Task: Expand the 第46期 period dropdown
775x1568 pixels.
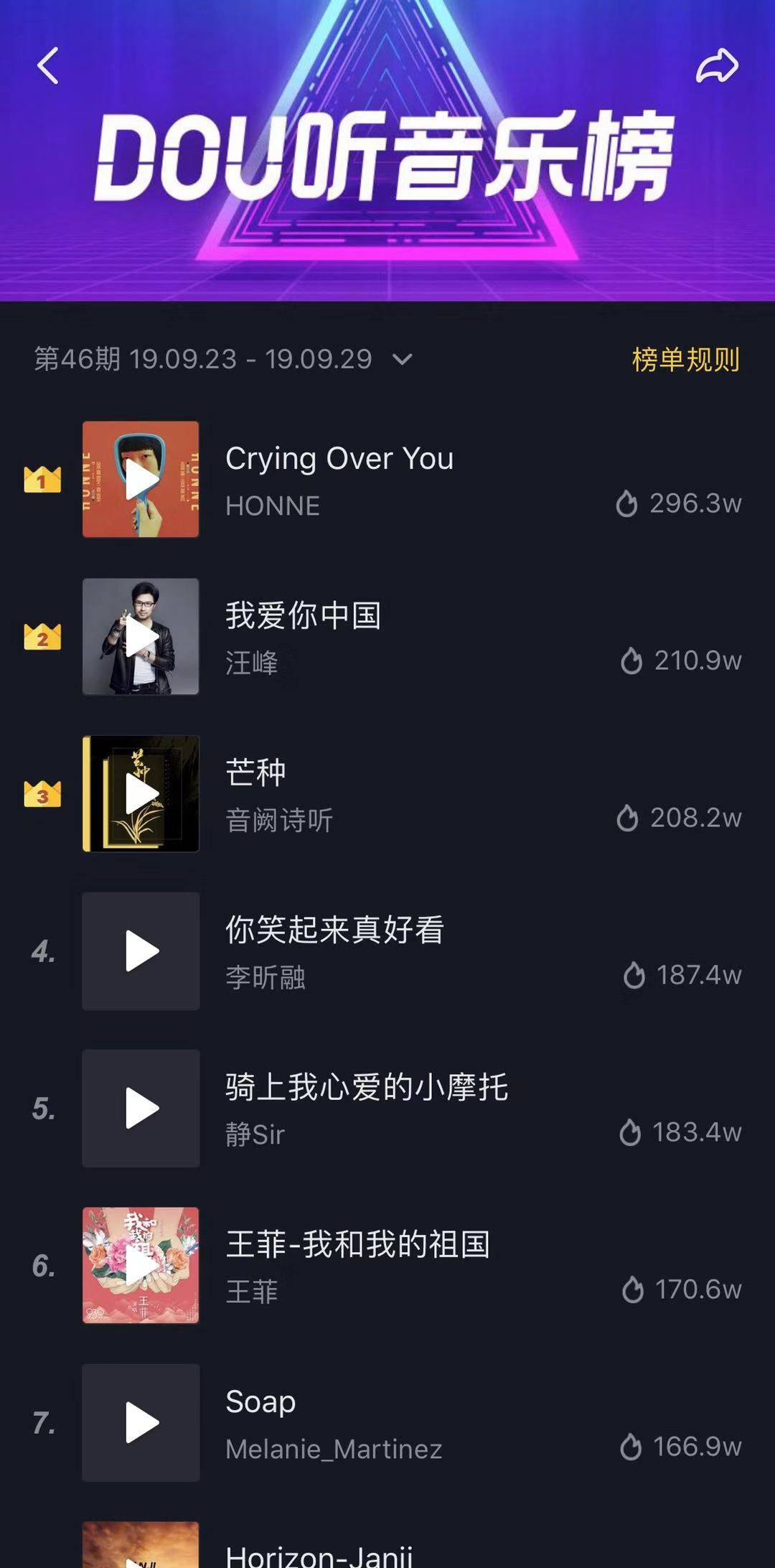Action: click(403, 359)
